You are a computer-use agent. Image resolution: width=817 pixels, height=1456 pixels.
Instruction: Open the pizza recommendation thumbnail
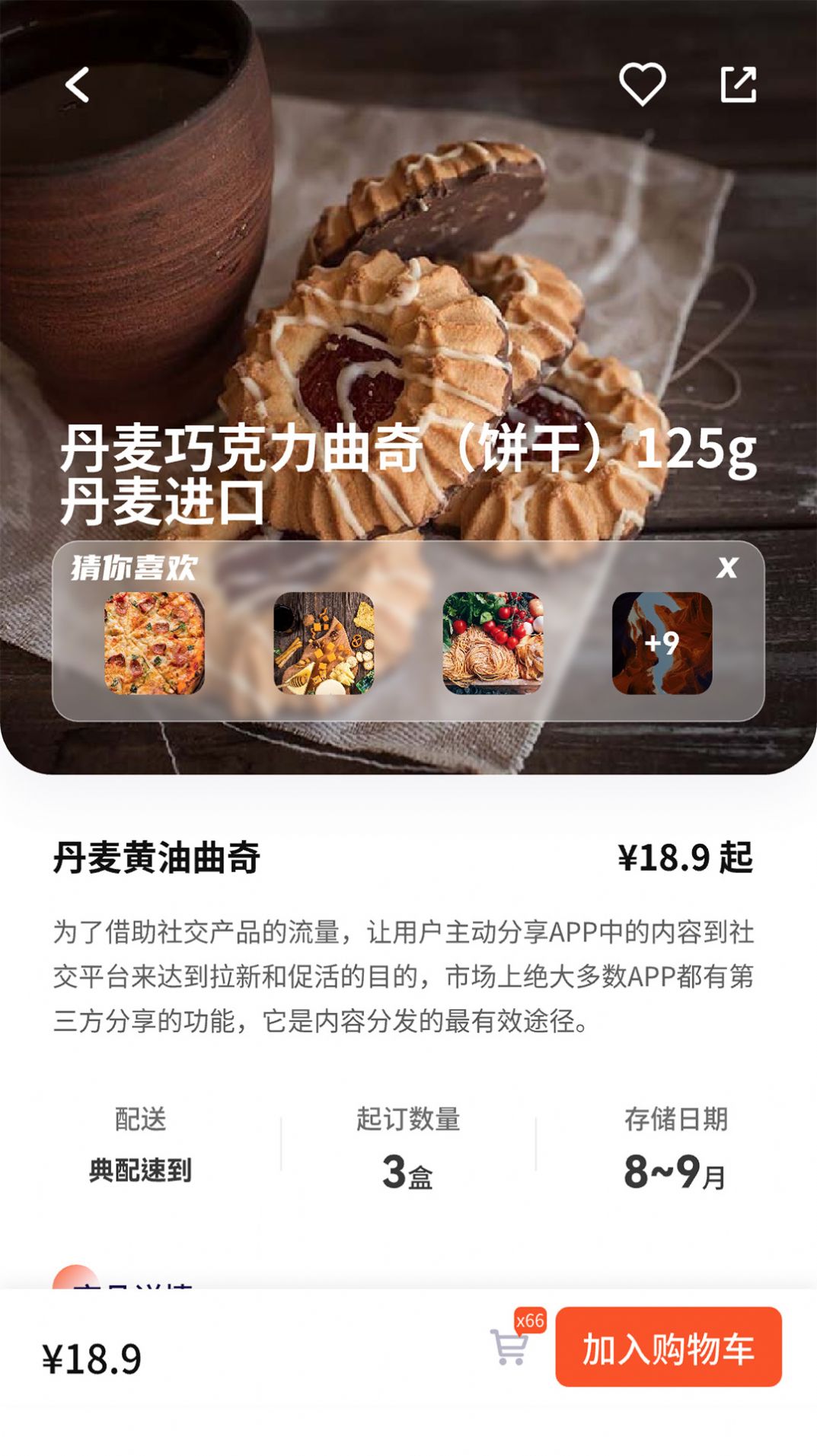click(155, 643)
